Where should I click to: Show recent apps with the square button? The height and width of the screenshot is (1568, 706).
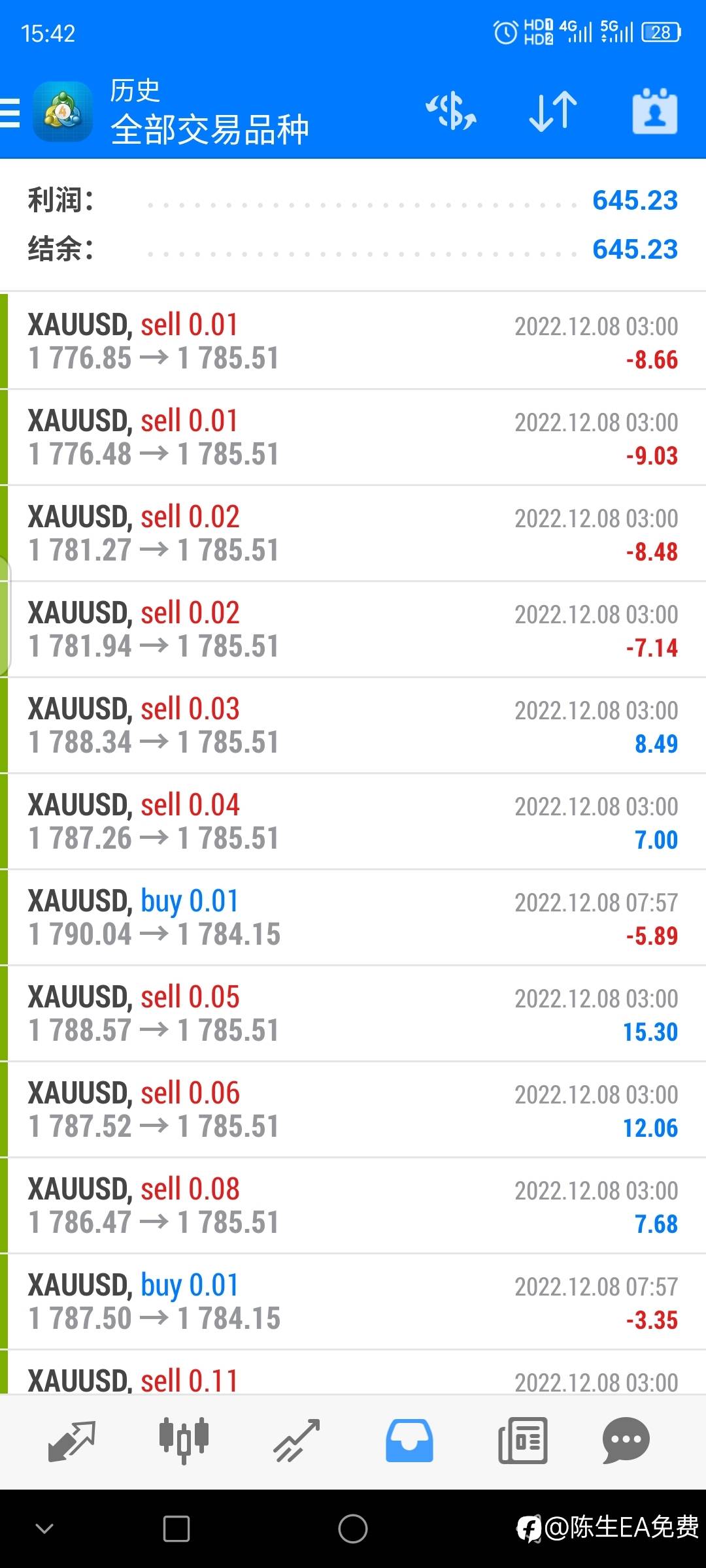(x=176, y=1529)
